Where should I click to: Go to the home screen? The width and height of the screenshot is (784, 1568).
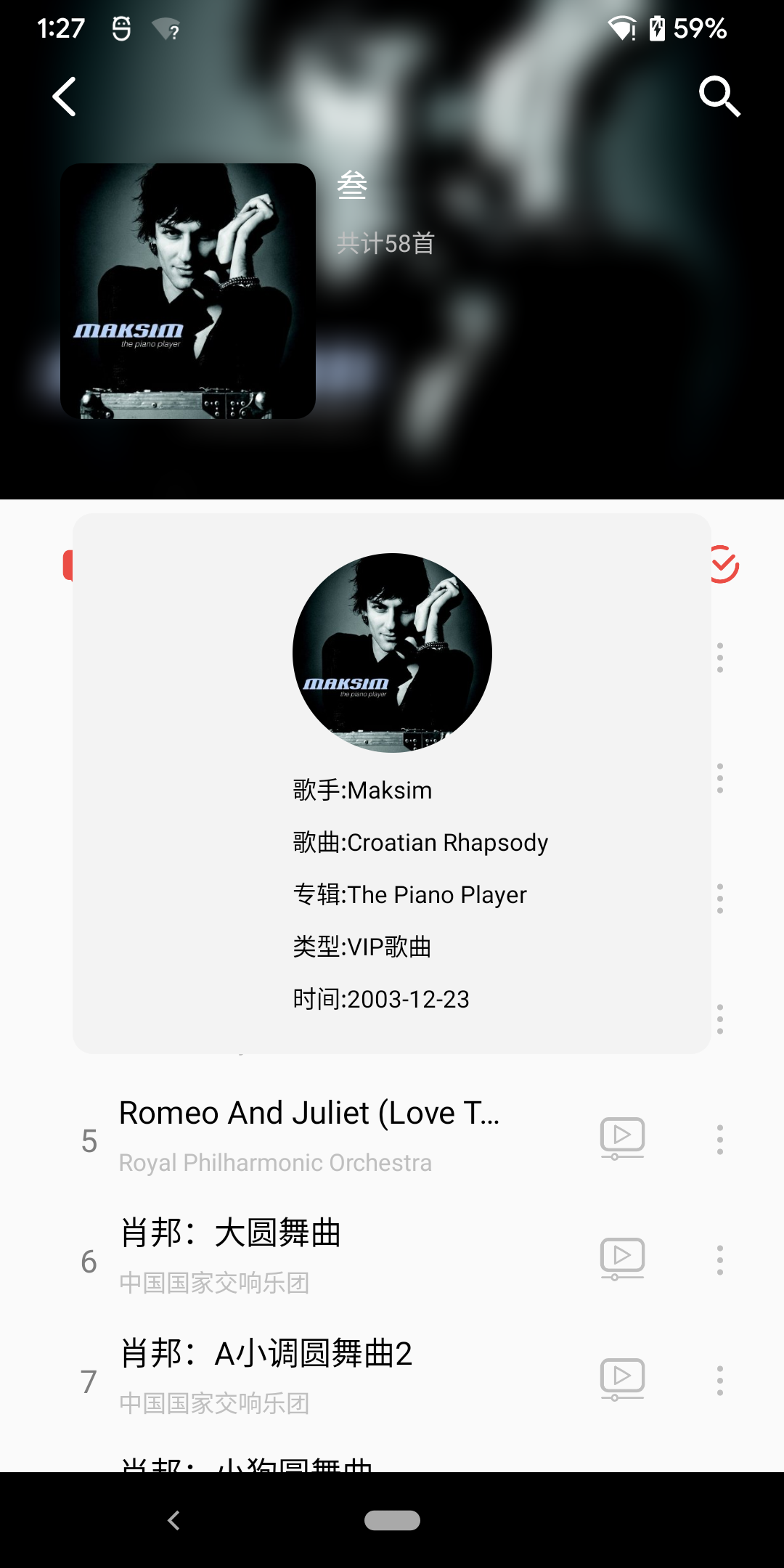pyautogui.click(x=392, y=1520)
